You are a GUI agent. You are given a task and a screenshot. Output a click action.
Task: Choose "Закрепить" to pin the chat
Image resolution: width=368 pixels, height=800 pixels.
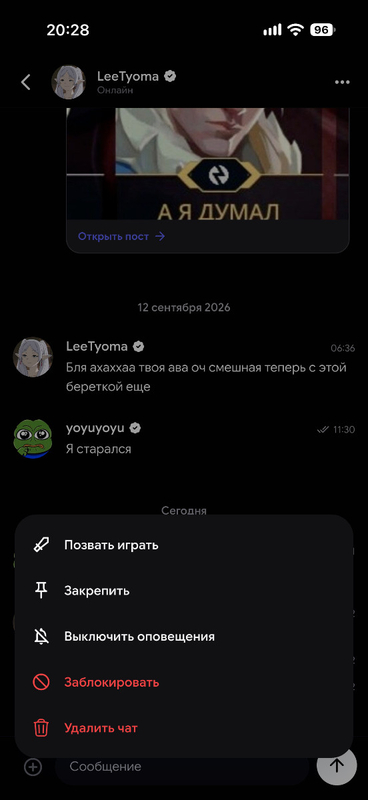pos(184,591)
